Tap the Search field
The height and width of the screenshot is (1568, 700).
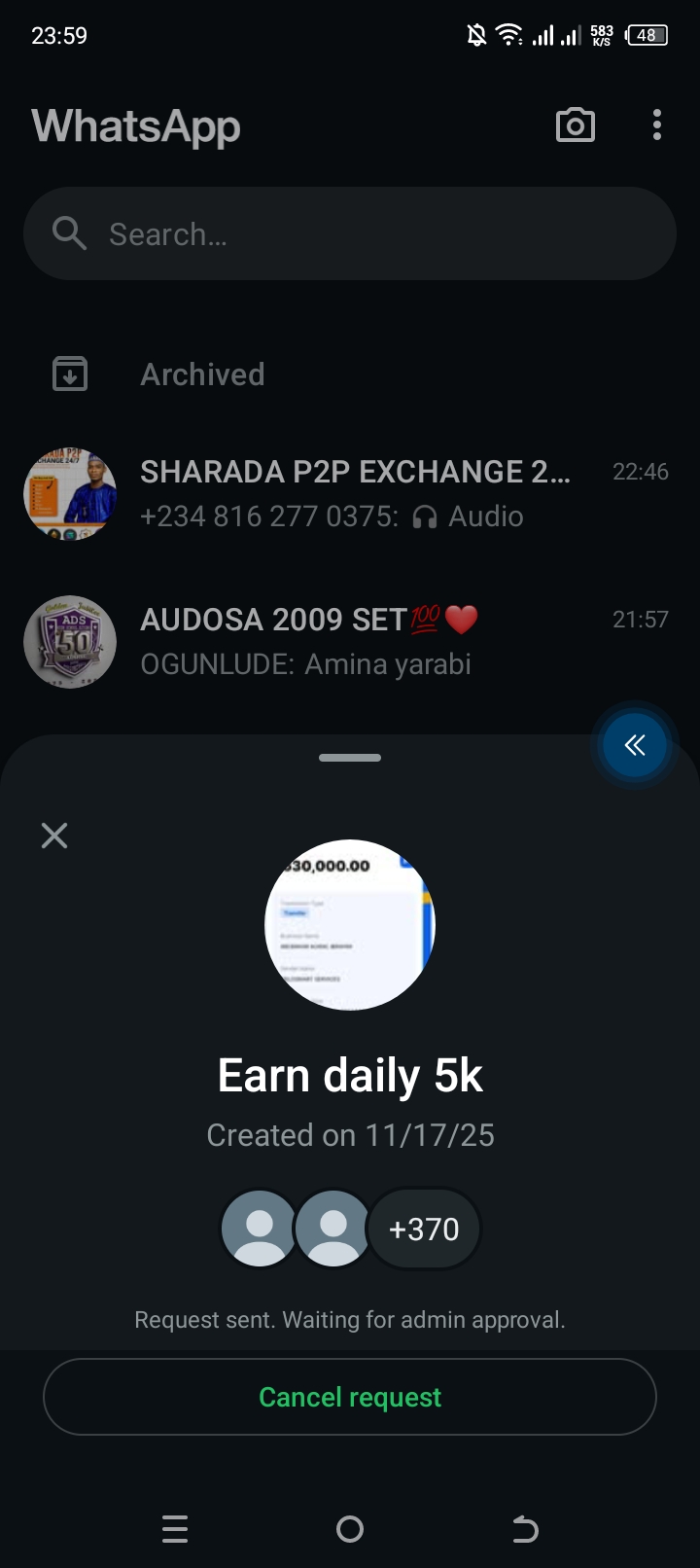click(x=350, y=233)
